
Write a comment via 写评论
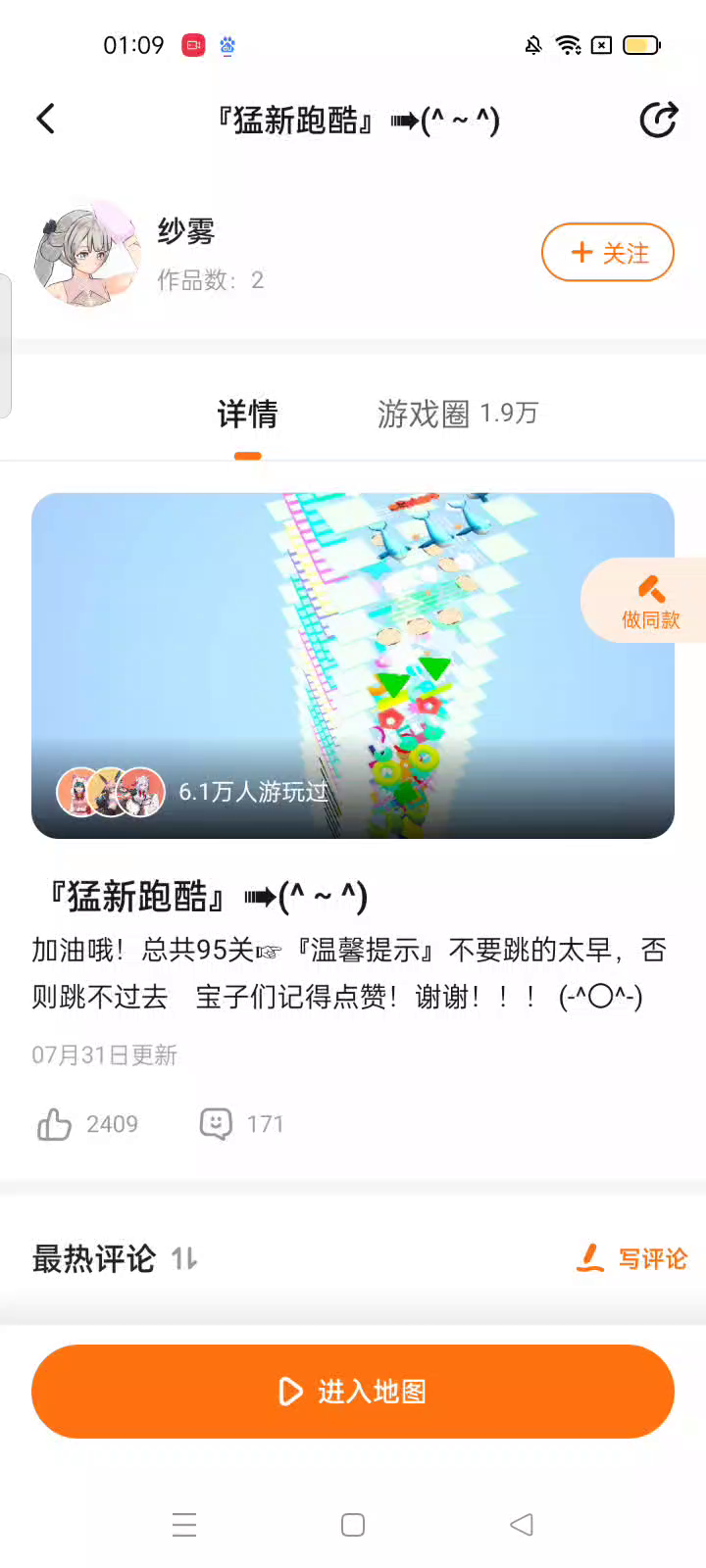click(x=633, y=1258)
